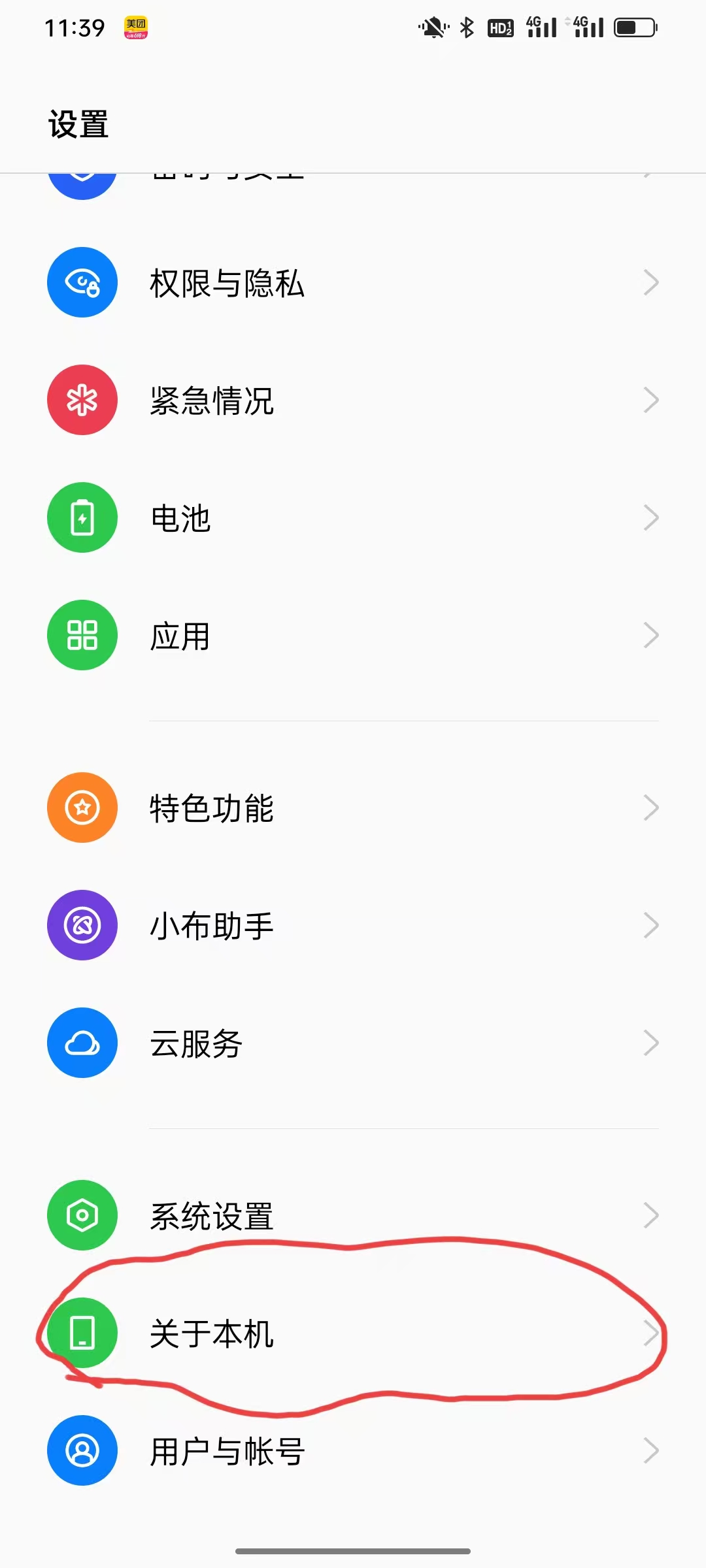This screenshot has width=706, height=1568.
Task: Open 系统设置
Action: click(x=212, y=1216)
